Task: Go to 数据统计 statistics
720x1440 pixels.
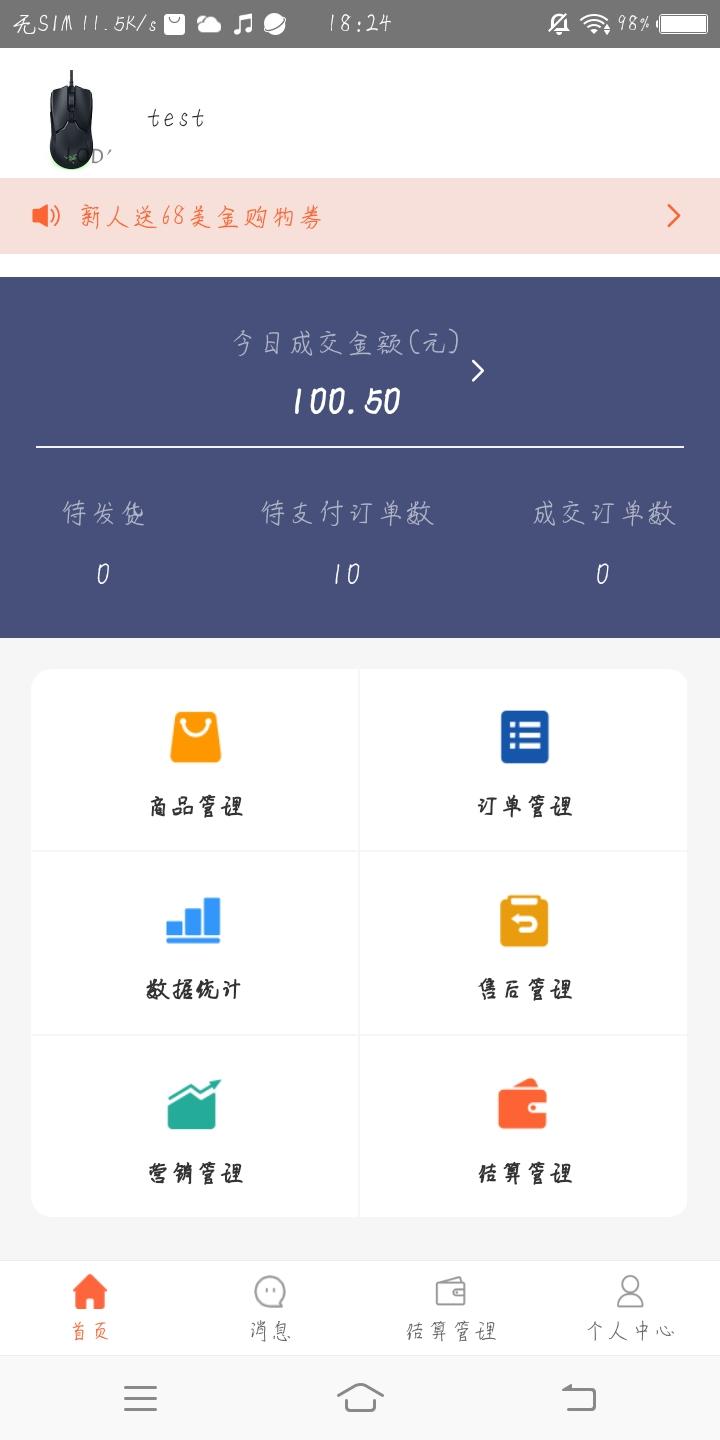Action: tap(195, 944)
